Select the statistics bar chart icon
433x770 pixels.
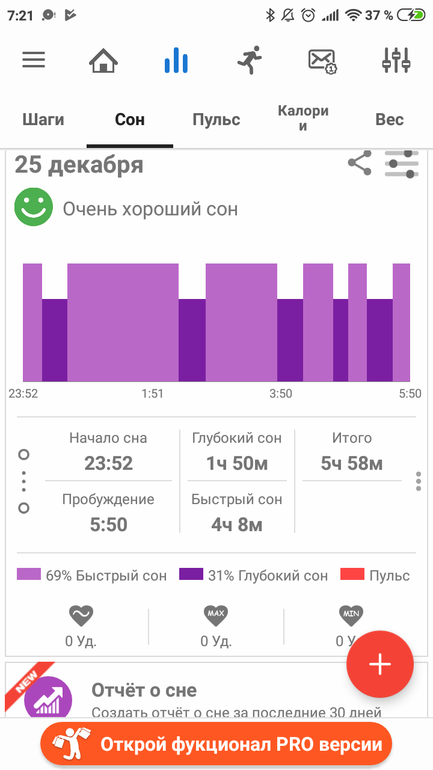coord(176,60)
